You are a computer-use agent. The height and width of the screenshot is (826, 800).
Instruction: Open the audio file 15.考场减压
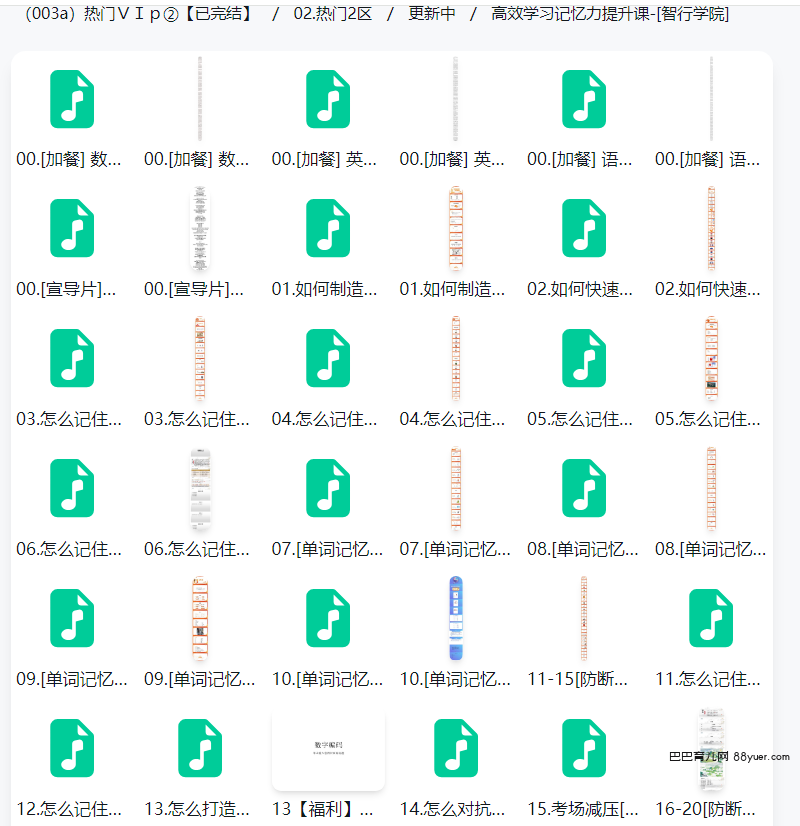click(x=584, y=748)
